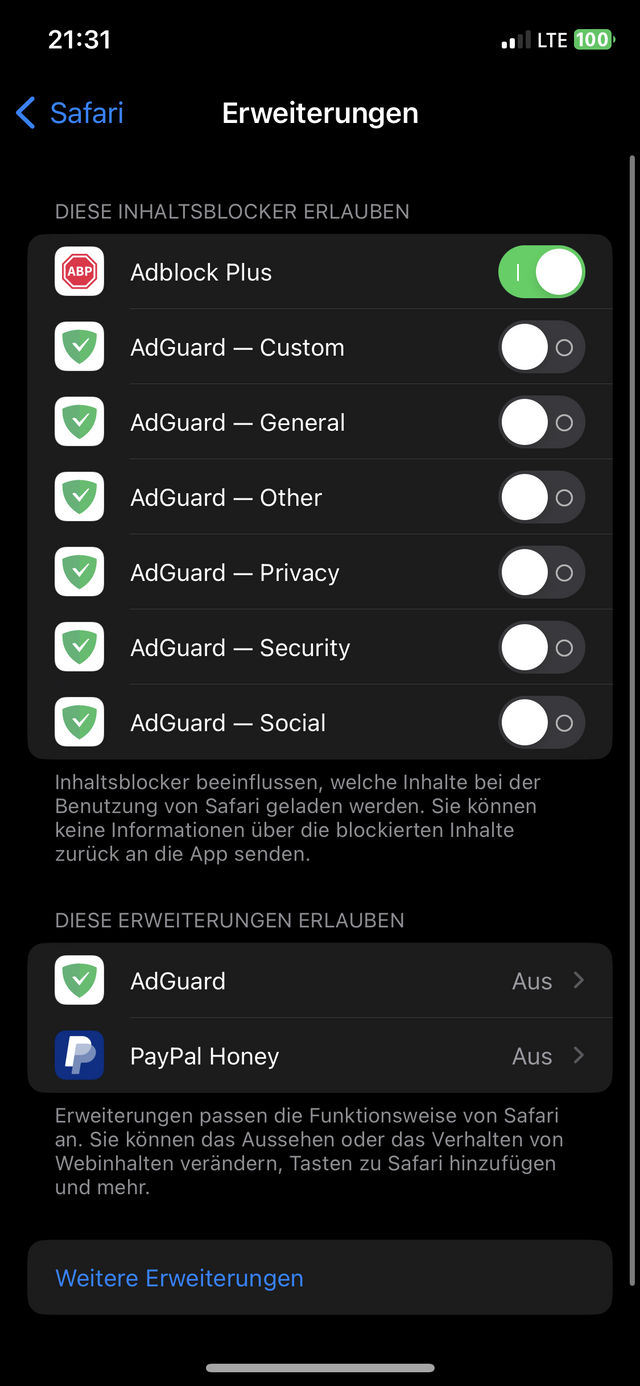Go back to Safari settings
640x1386 pixels.
click(x=70, y=113)
